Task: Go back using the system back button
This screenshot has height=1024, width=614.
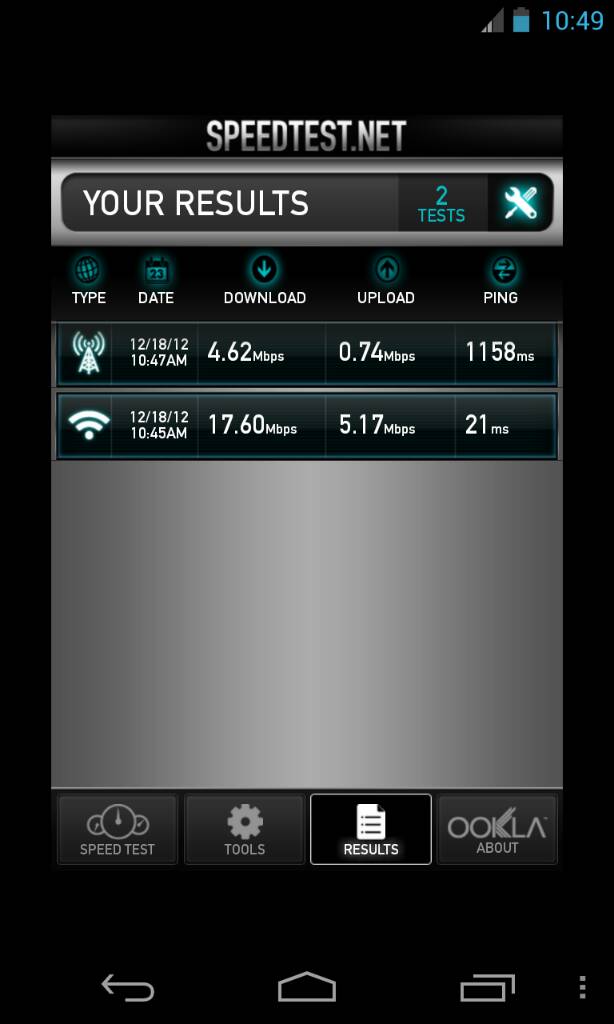Action: click(128, 988)
